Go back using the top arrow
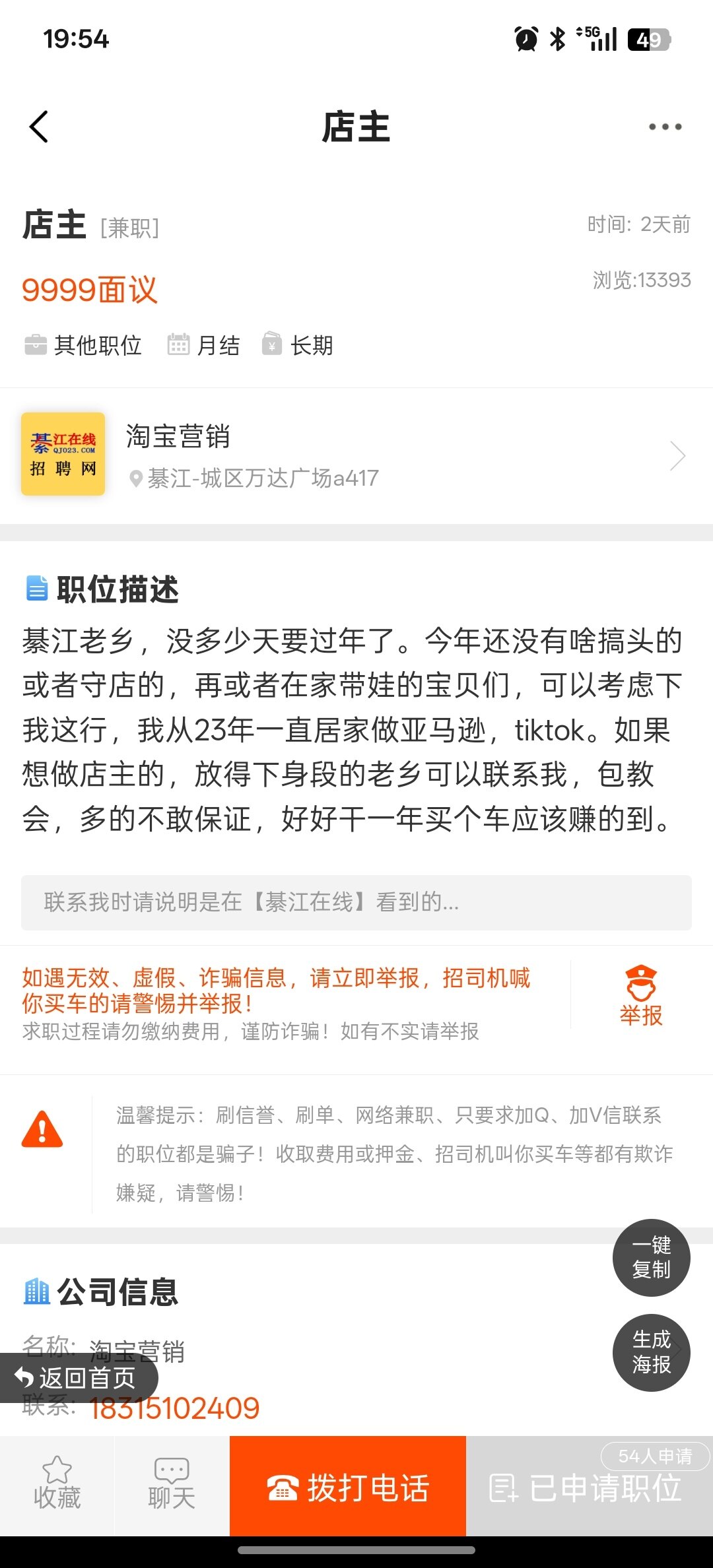Screen dimensions: 713x1568 (40, 126)
